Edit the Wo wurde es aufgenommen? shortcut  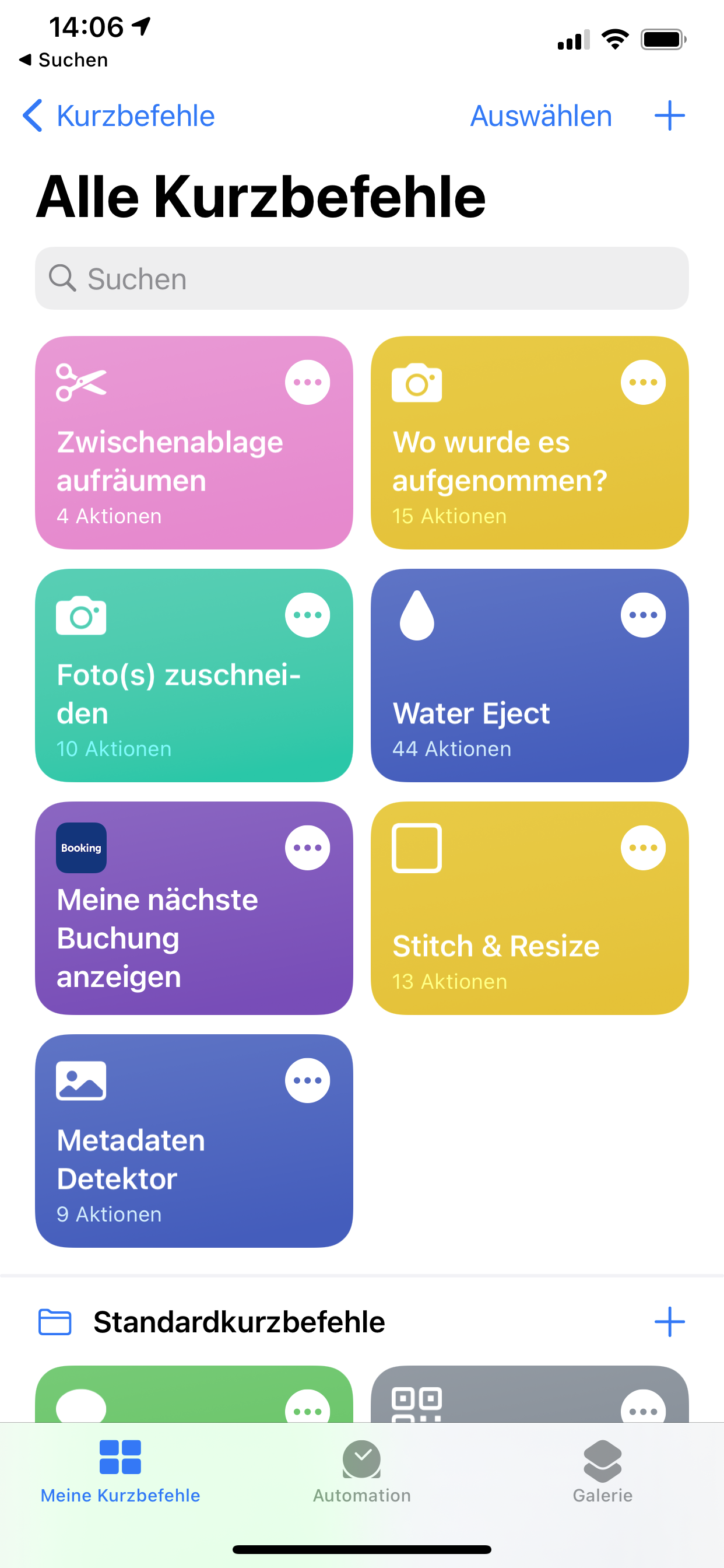click(643, 382)
